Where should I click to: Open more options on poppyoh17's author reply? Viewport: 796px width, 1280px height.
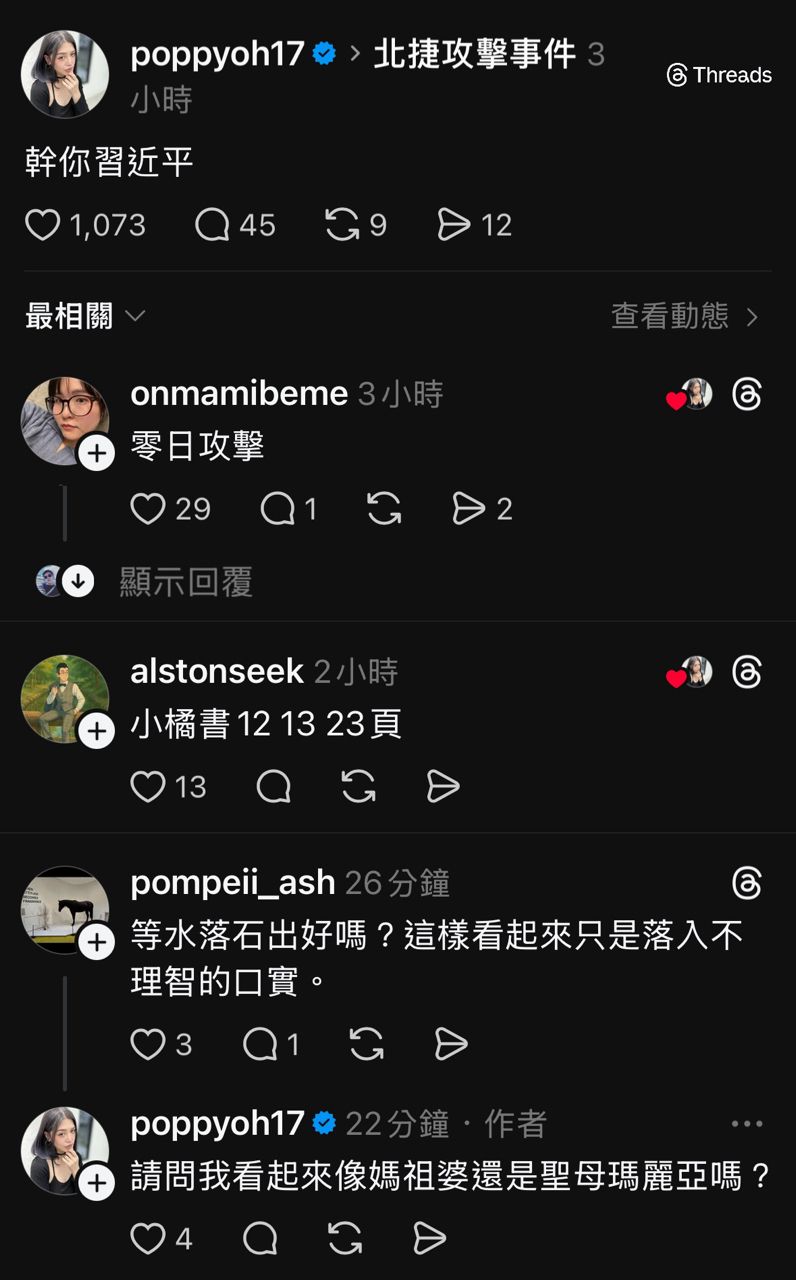tap(747, 1125)
